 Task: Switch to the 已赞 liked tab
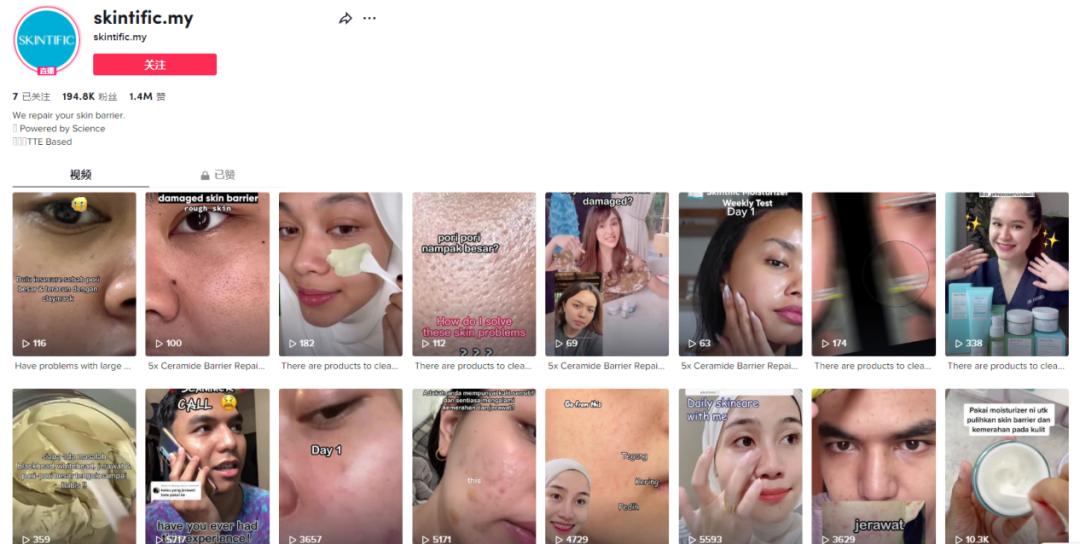(x=218, y=175)
